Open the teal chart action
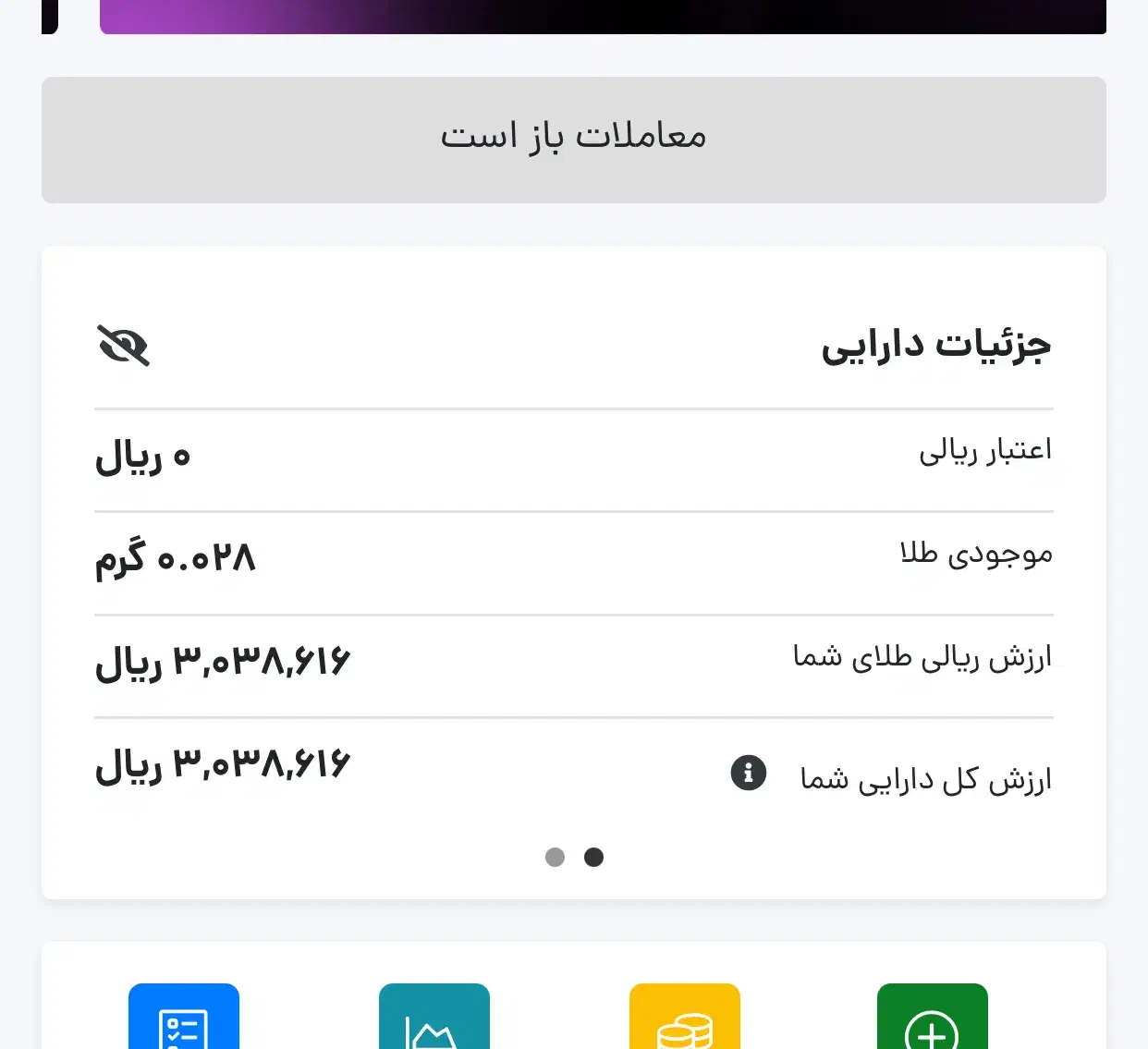The height and width of the screenshot is (1049, 1148). (434, 1016)
